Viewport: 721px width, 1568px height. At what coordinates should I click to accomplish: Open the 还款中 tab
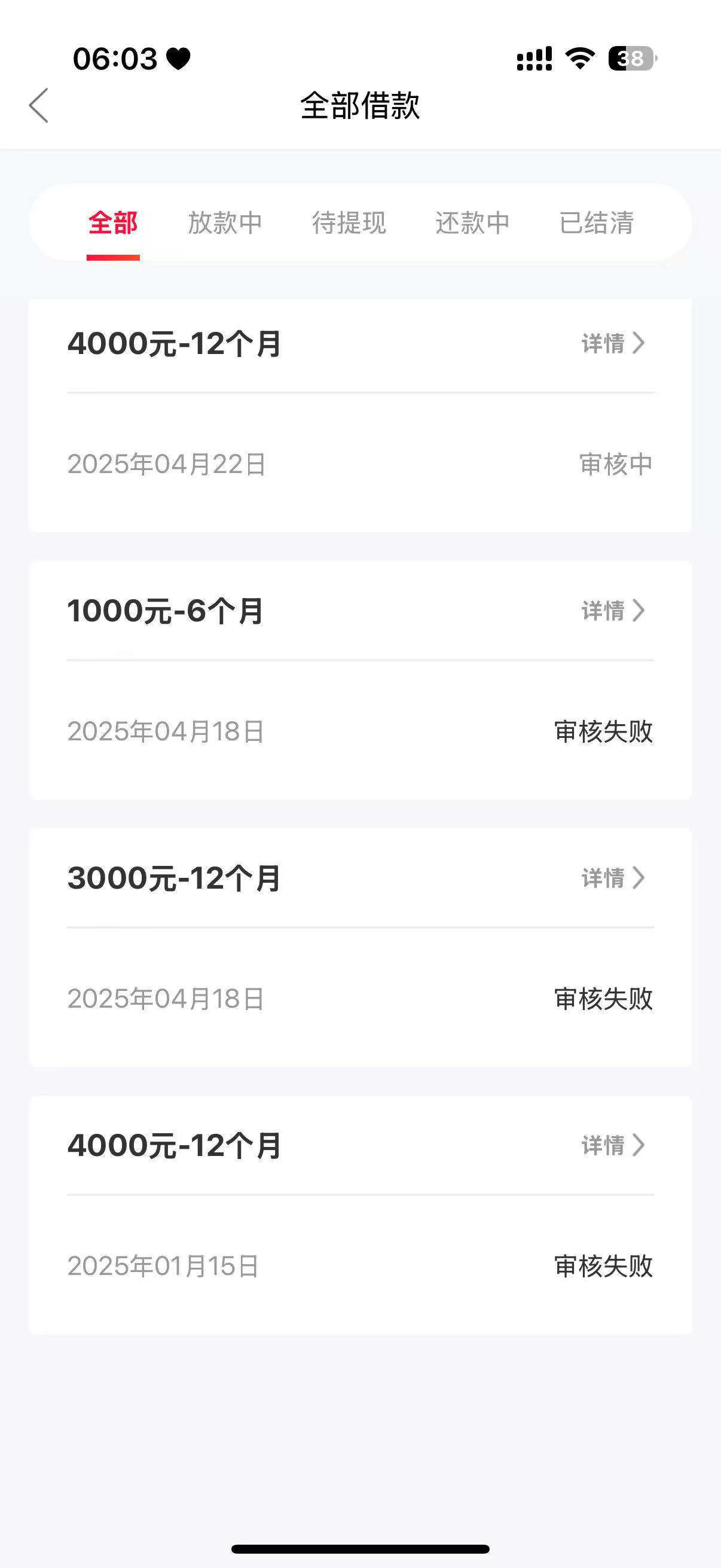[473, 223]
